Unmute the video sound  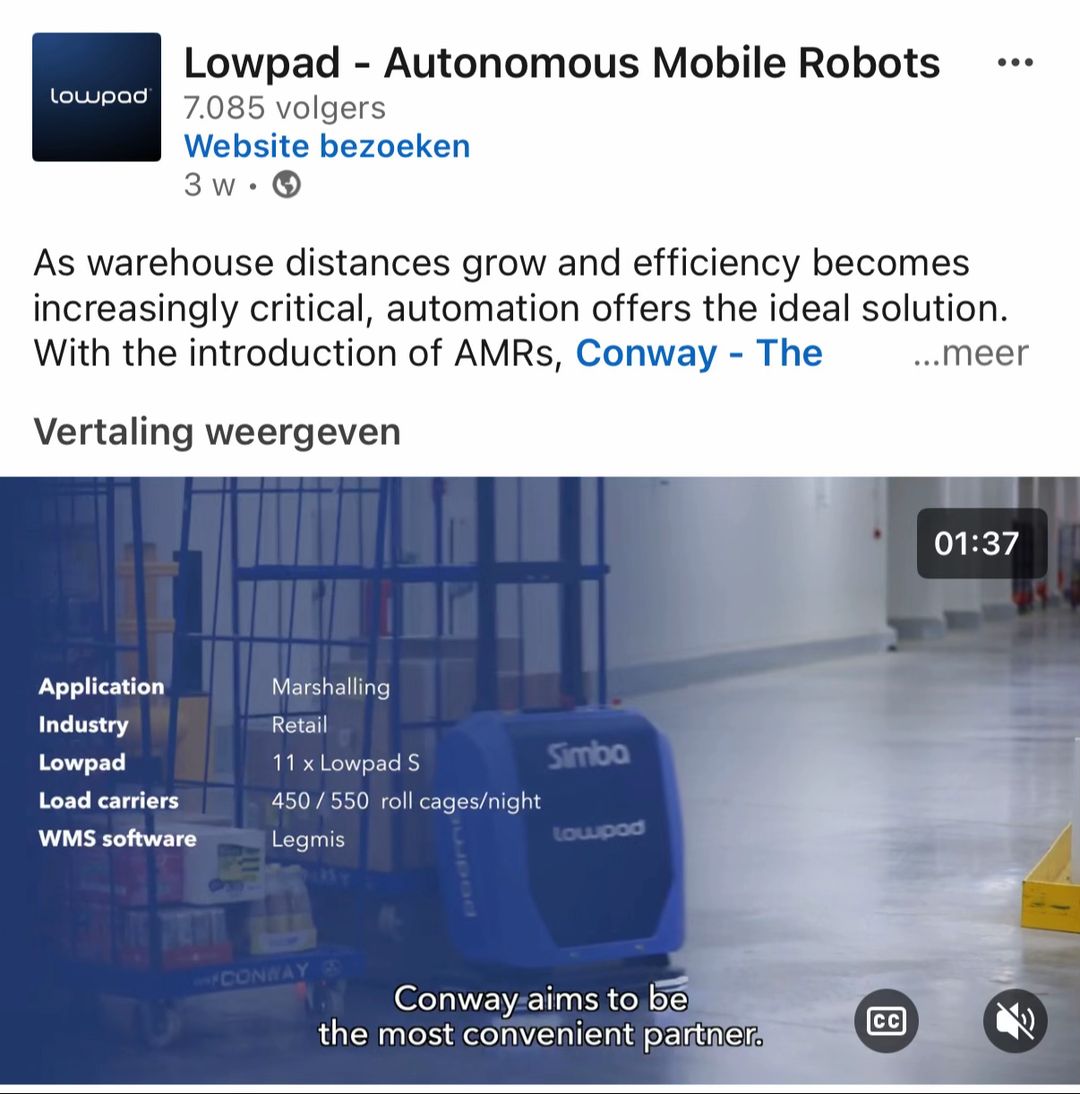pos(1015,1020)
